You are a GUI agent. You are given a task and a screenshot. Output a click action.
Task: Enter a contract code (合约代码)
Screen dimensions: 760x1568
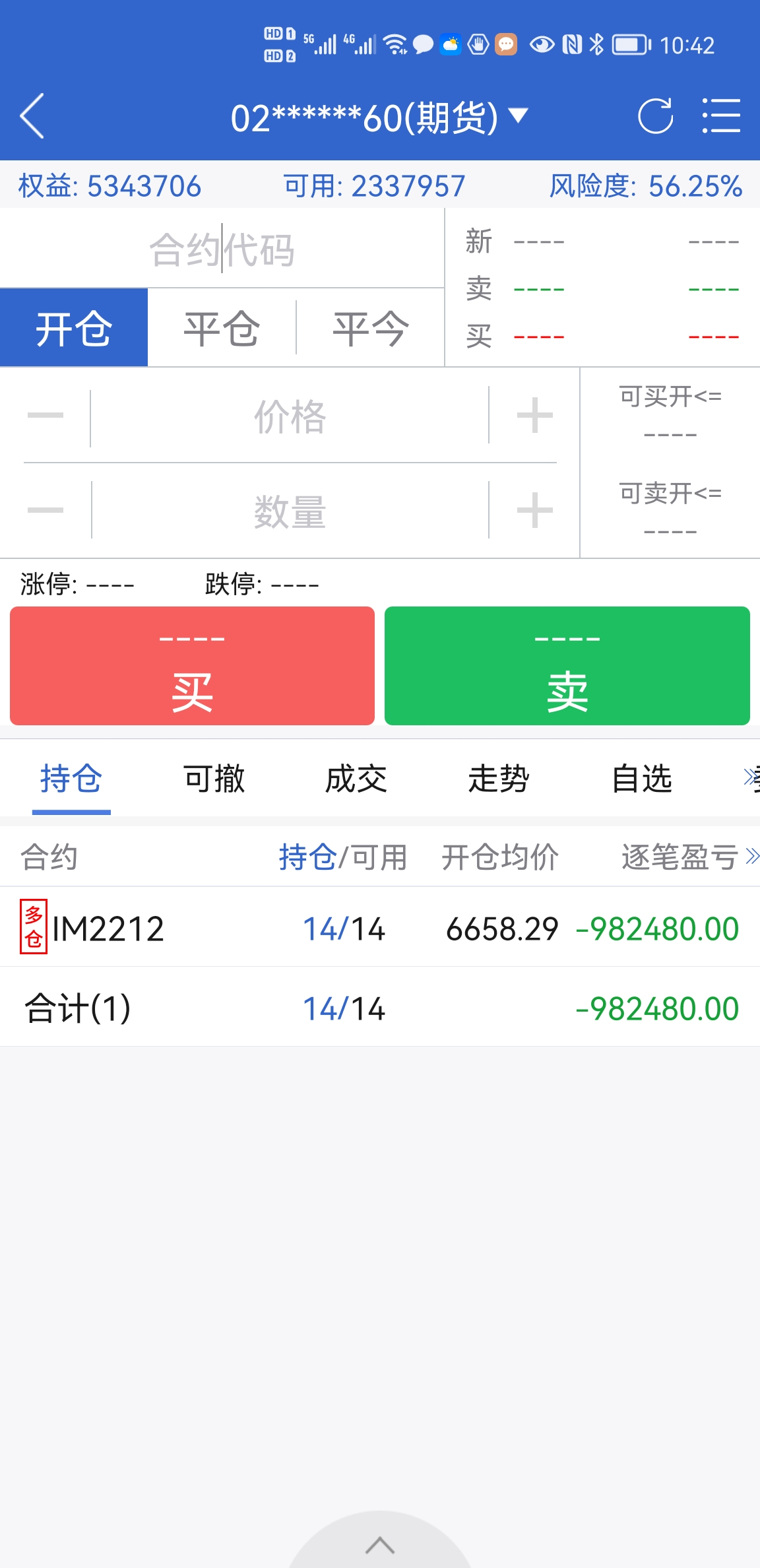point(222,249)
